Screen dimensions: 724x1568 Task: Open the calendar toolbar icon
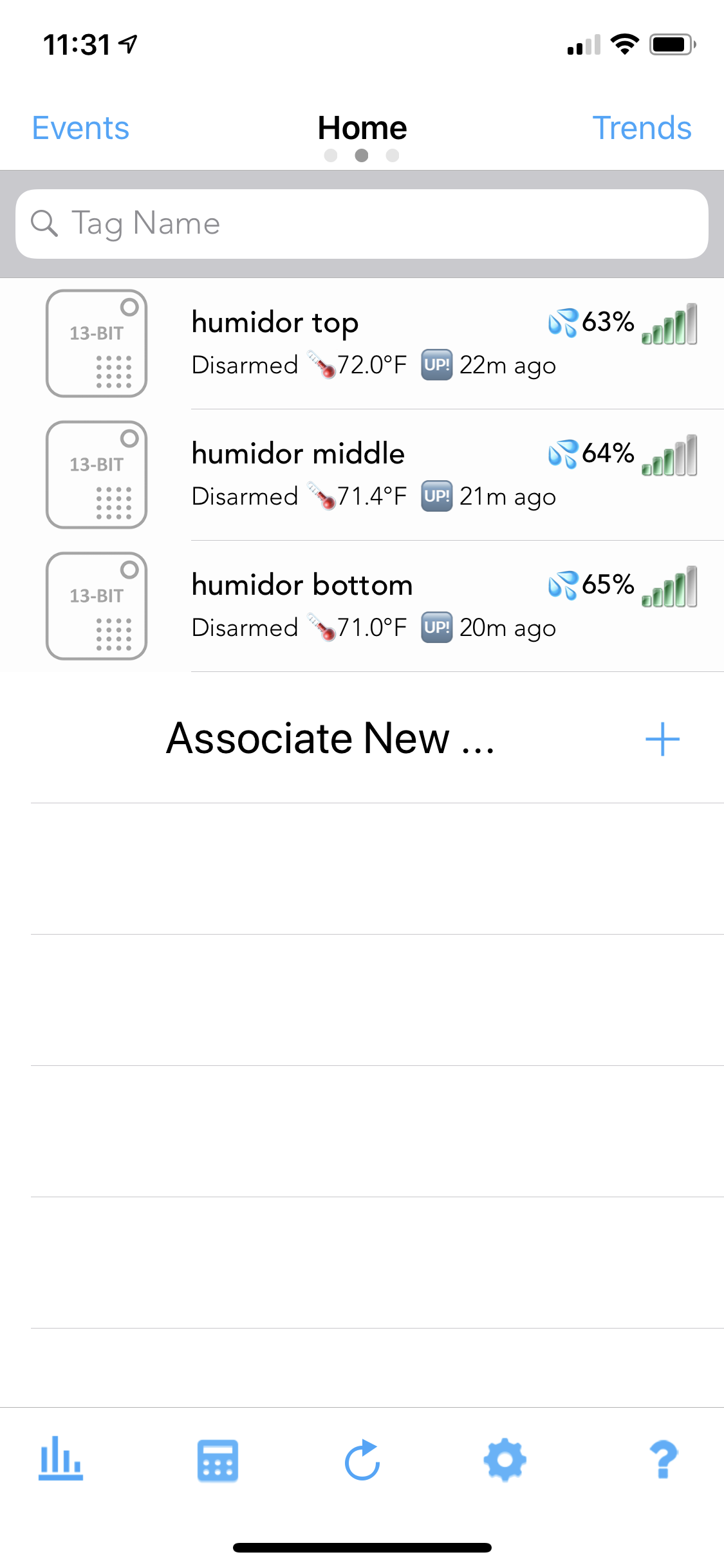(x=218, y=1461)
